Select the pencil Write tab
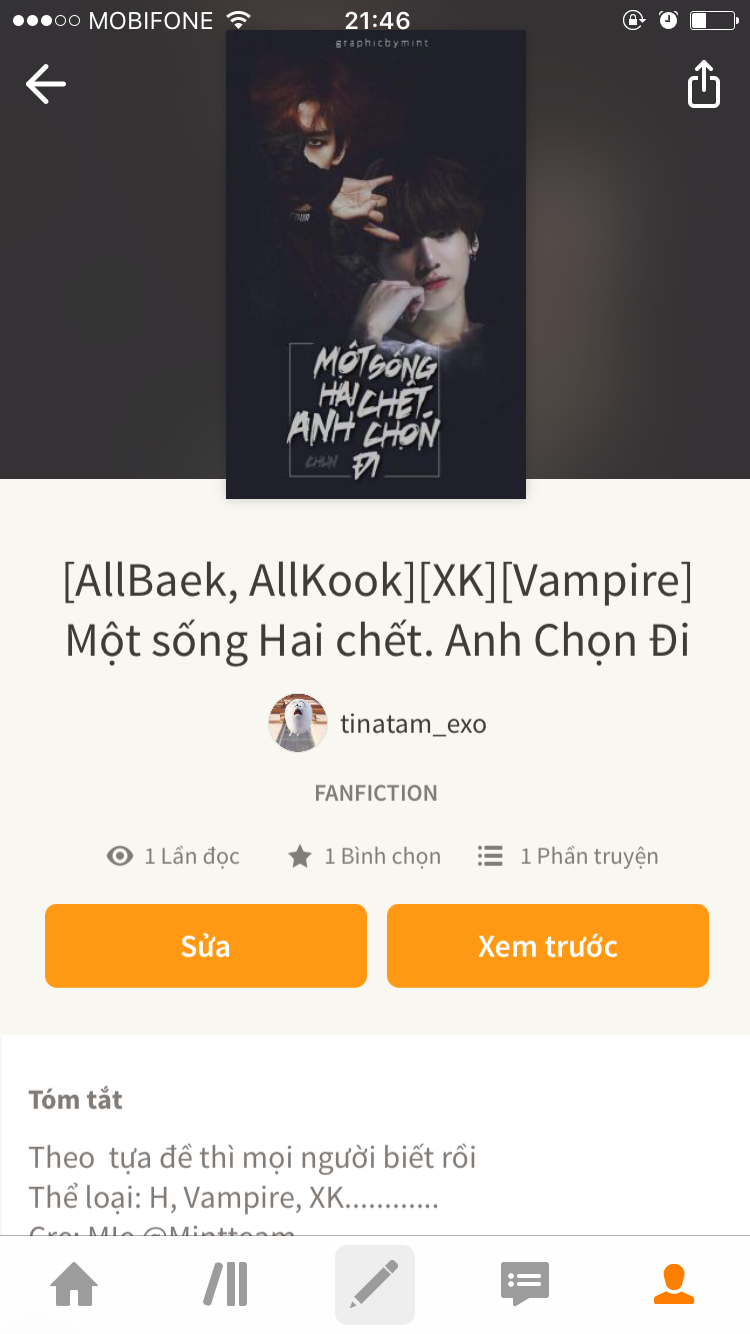This screenshot has width=750, height=1334. coord(375,1284)
